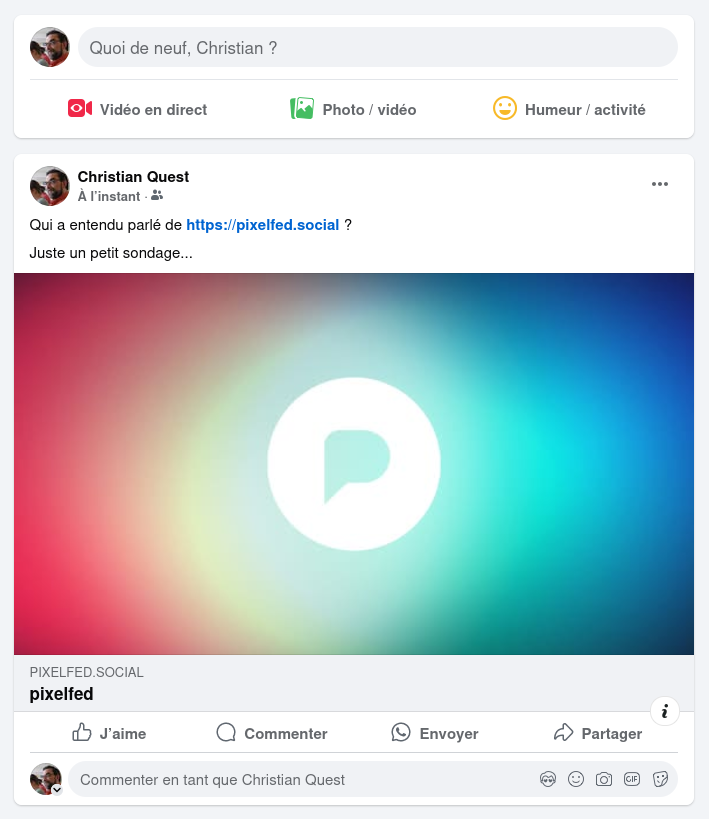Add a Photo / vidéo to a post
709x819 pixels.
353,109
